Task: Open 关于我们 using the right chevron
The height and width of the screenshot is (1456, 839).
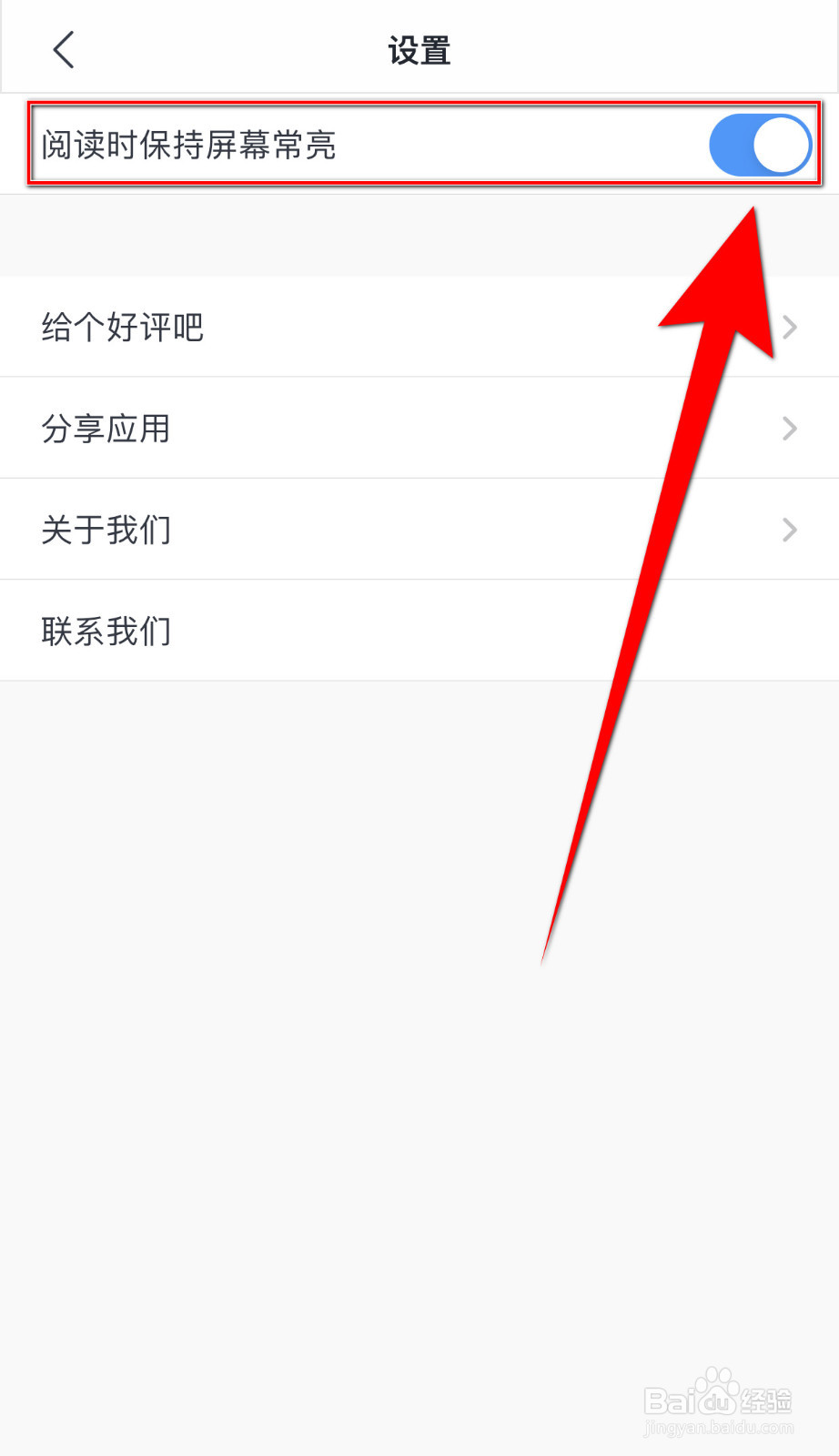Action: click(x=788, y=530)
